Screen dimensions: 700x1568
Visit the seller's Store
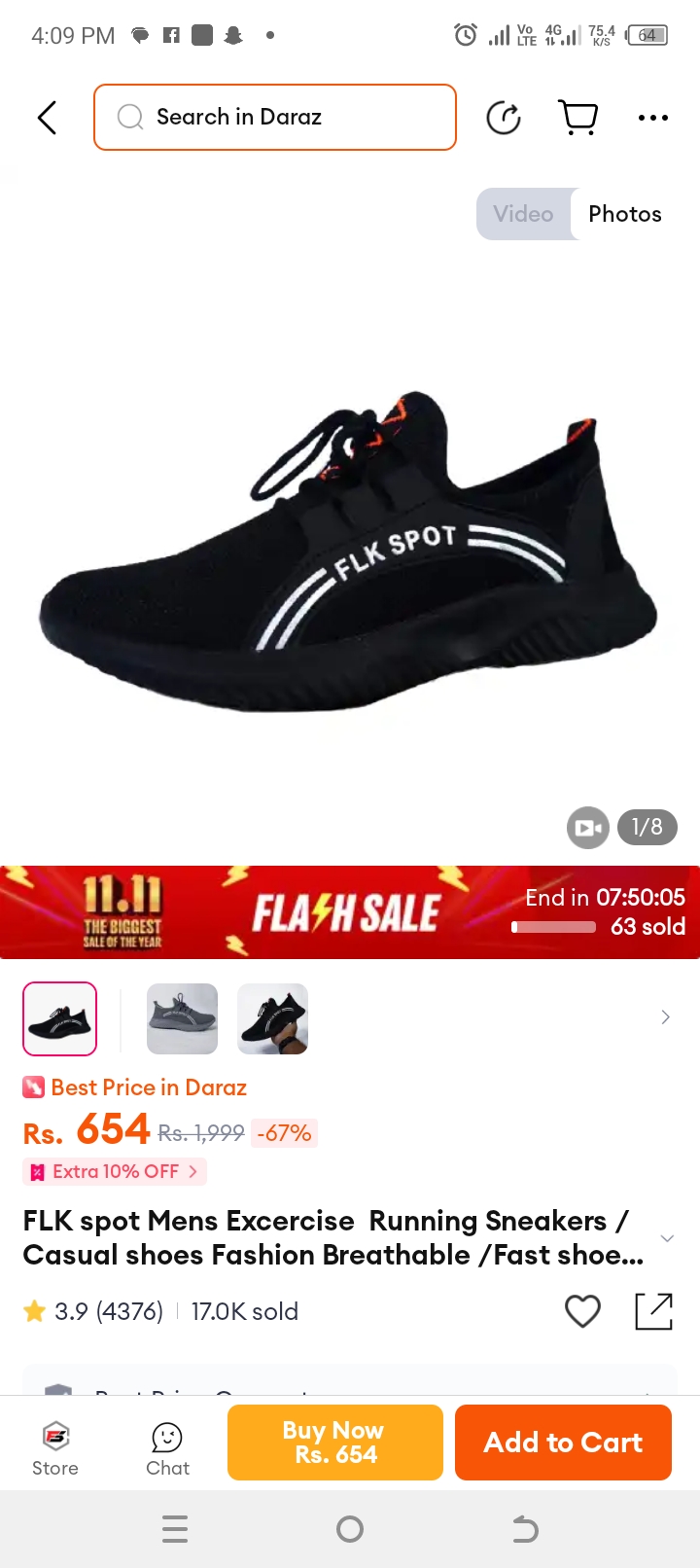click(55, 1448)
